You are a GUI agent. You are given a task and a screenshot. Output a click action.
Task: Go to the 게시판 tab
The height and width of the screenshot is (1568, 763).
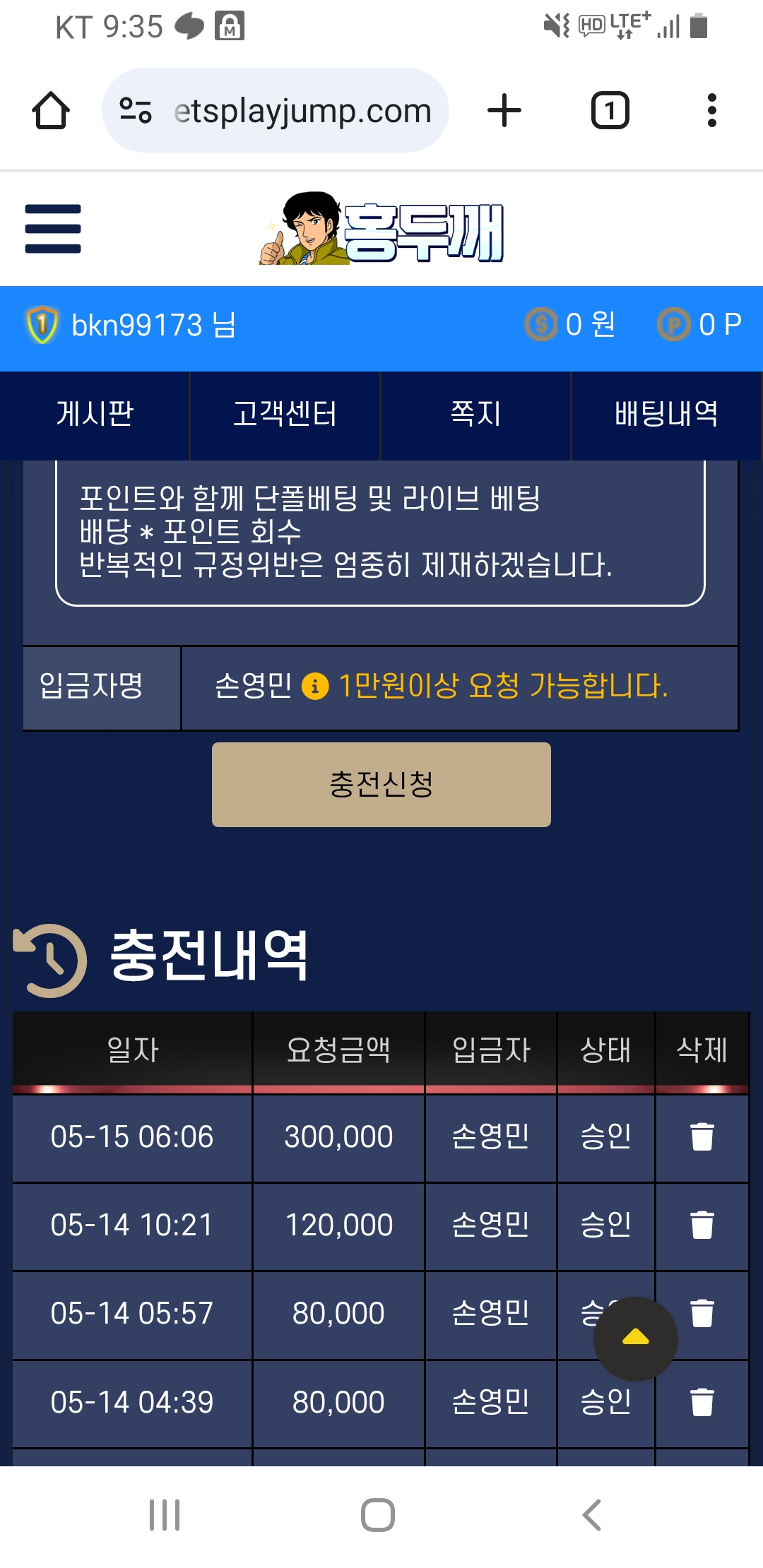click(95, 414)
